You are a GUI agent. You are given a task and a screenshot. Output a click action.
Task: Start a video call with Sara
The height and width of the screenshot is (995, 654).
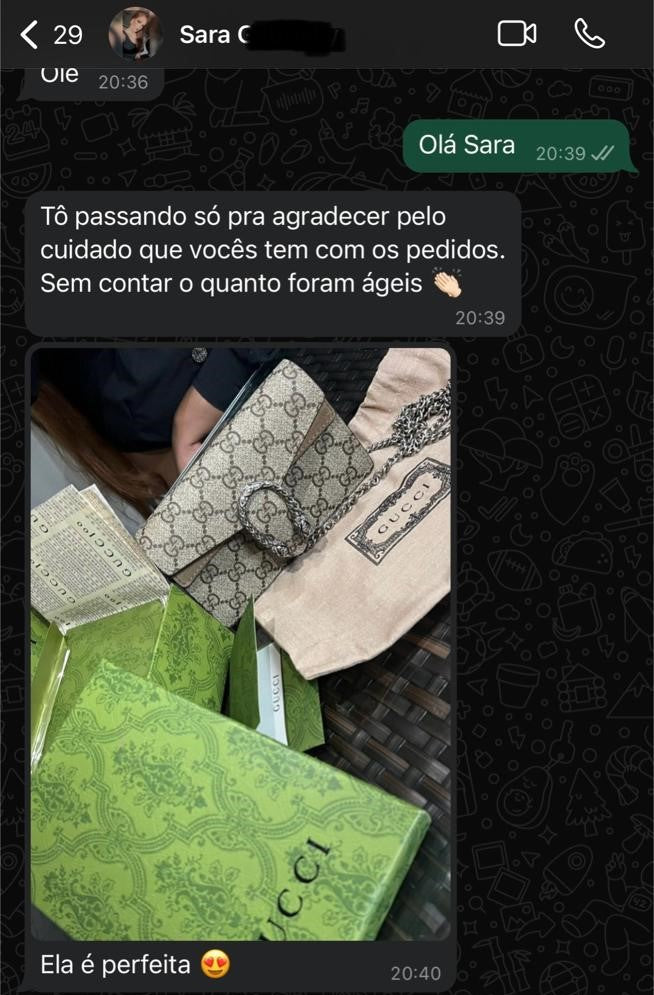point(517,34)
